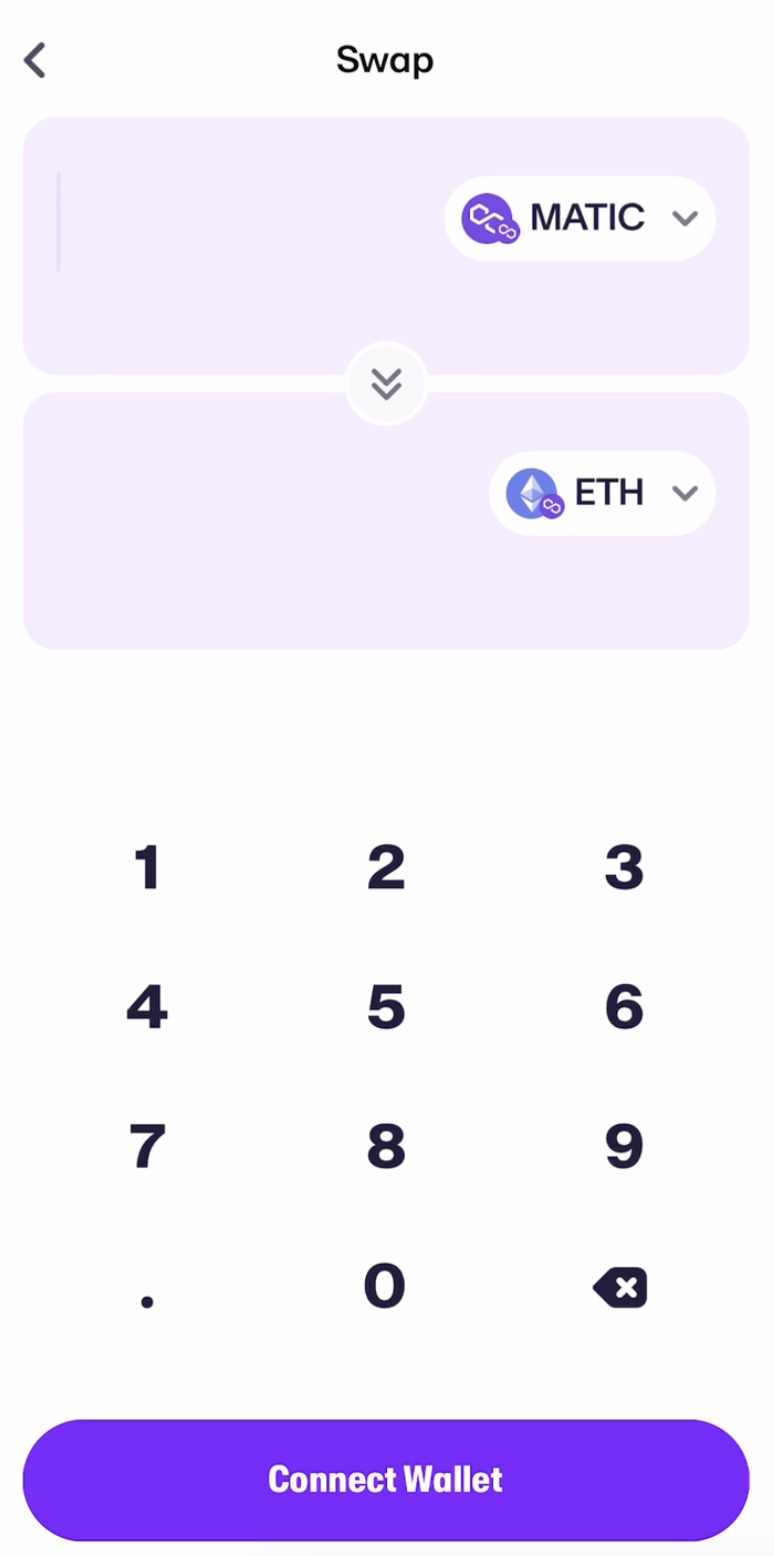The width and height of the screenshot is (774, 1556).
Task: Enter digit 9 on the keypad
Action: [x=624, y=1147]
